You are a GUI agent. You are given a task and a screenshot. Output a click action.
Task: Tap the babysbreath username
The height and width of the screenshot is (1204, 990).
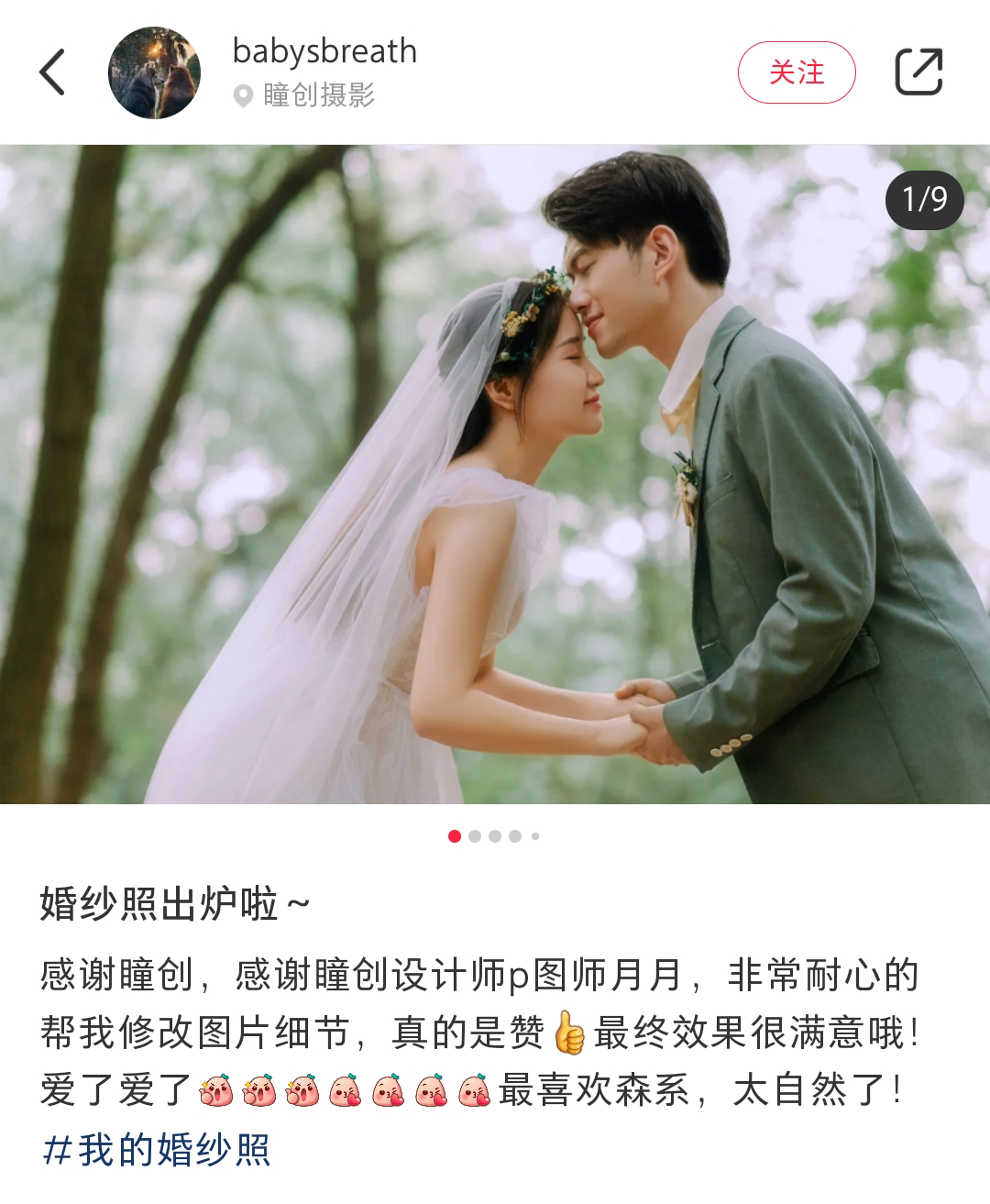(324, 51)
